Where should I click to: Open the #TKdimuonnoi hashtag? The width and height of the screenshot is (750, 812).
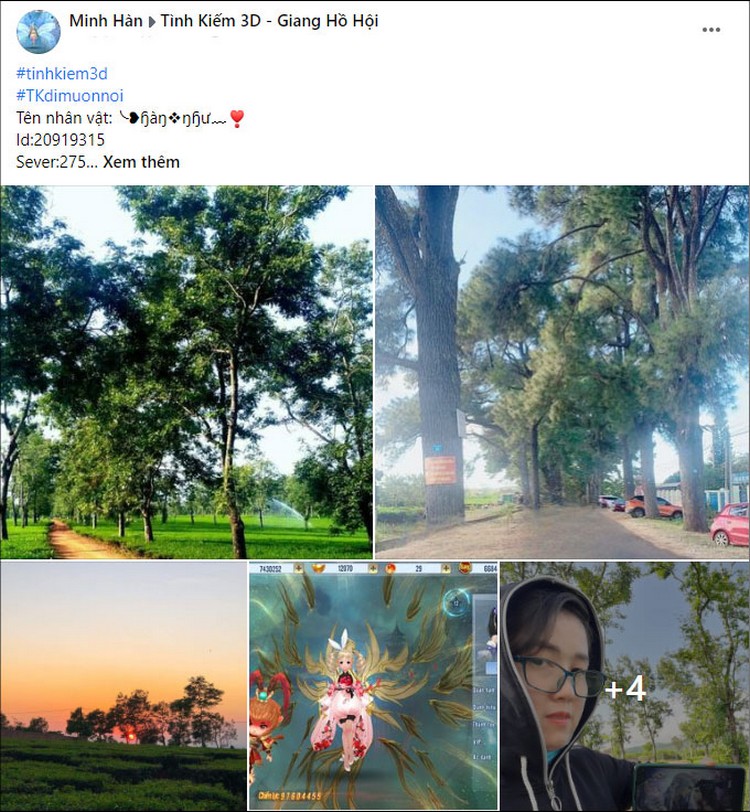(x=70, y=95)
